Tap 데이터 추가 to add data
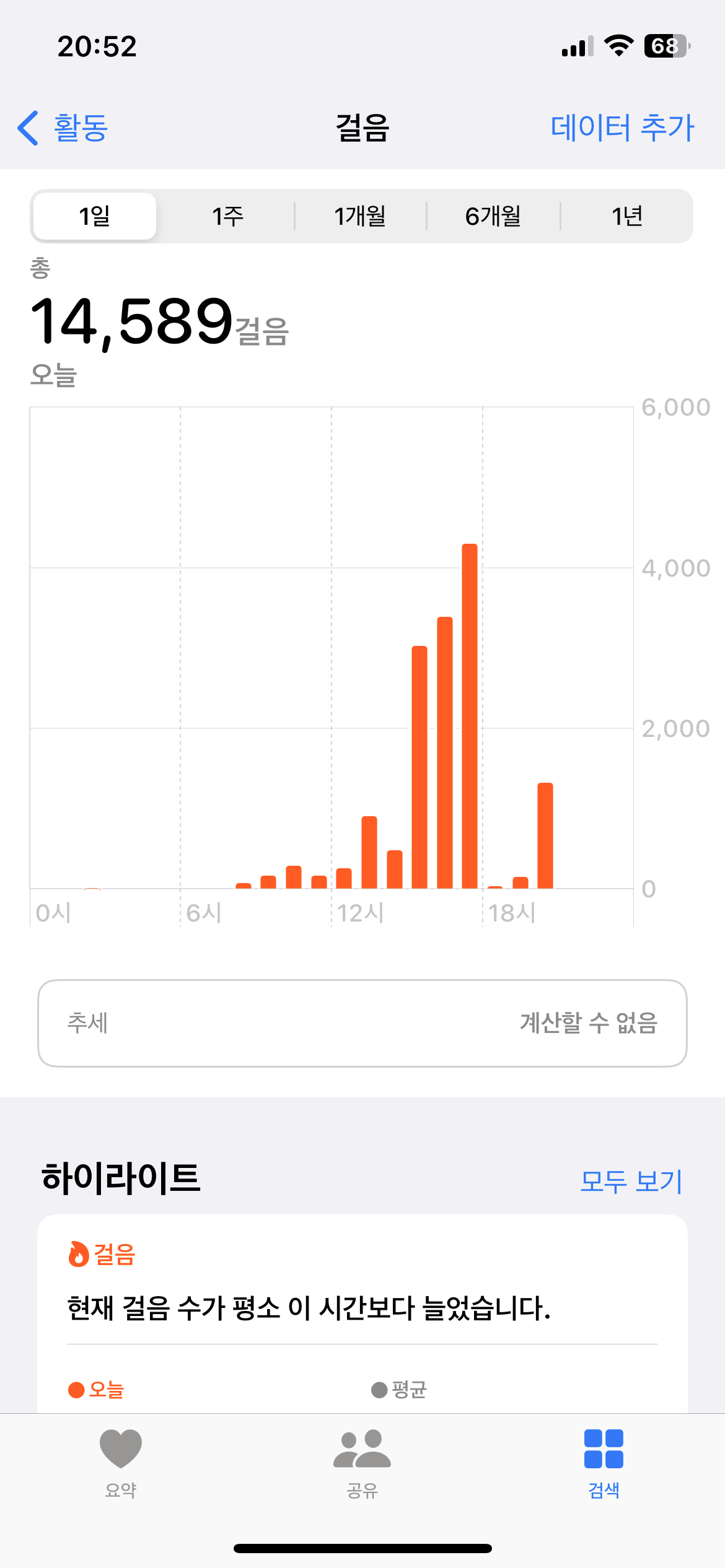Screen dimensions: 725x1568 pyautogui.click(x=622, y=128)
